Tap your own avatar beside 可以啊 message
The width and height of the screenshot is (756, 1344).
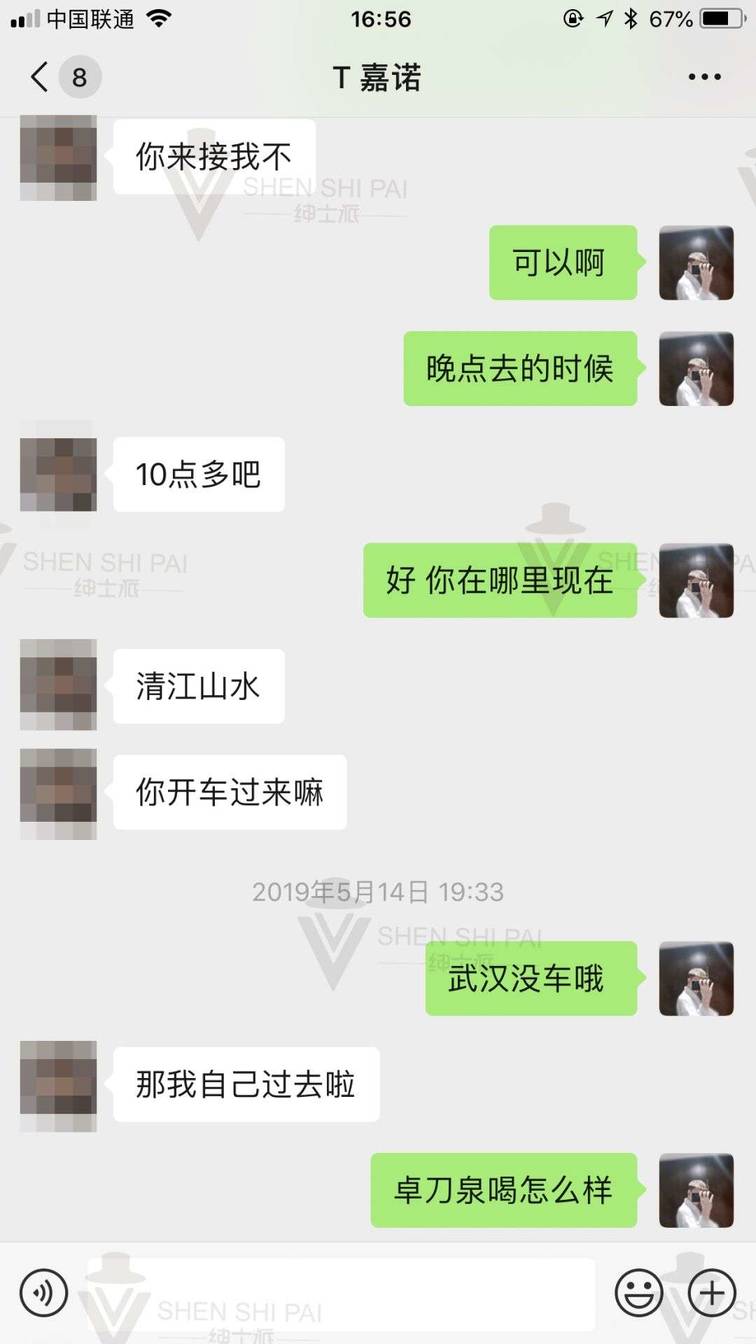697,263
